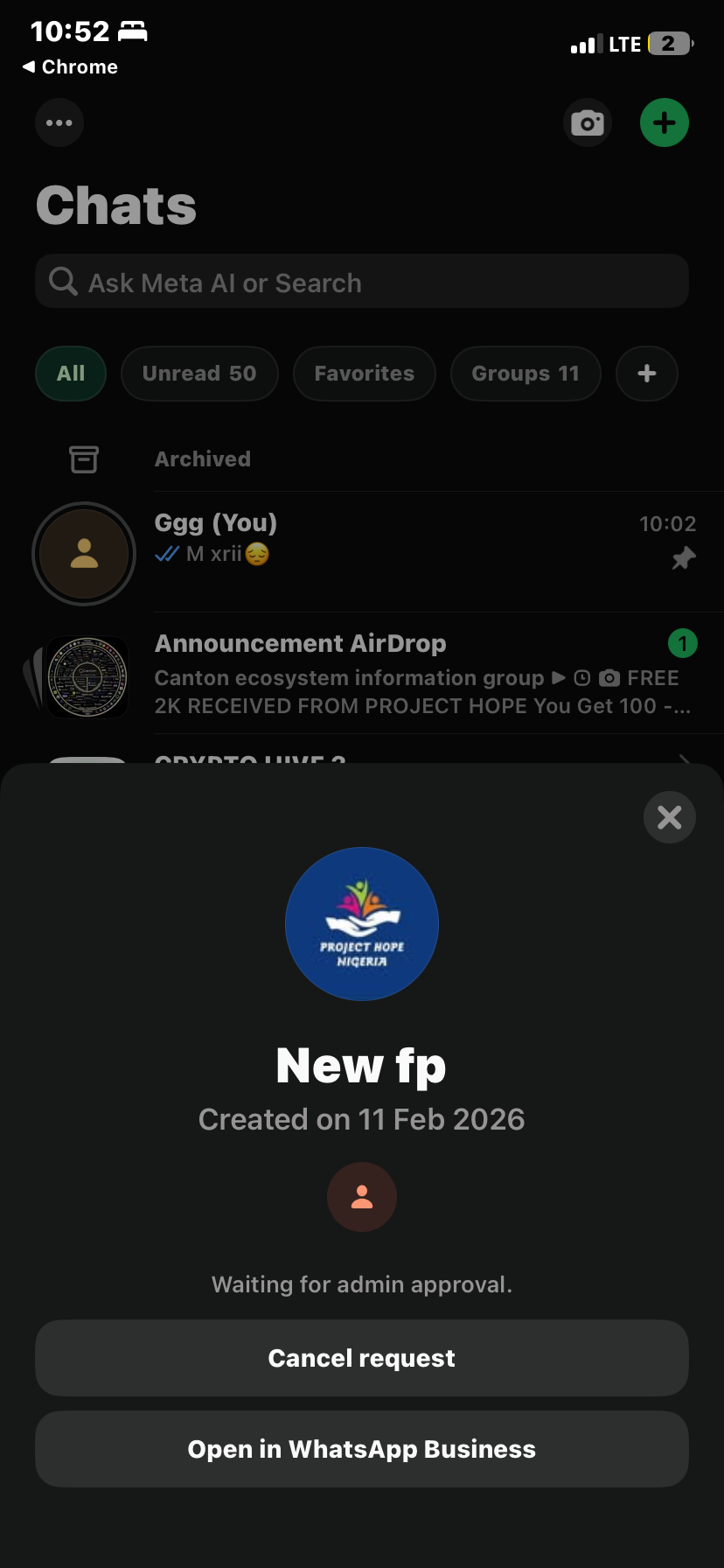The width and height of the screenshot is (724, 1568).
Task: Show Favorites chats
Action: [x=364, y=374]
